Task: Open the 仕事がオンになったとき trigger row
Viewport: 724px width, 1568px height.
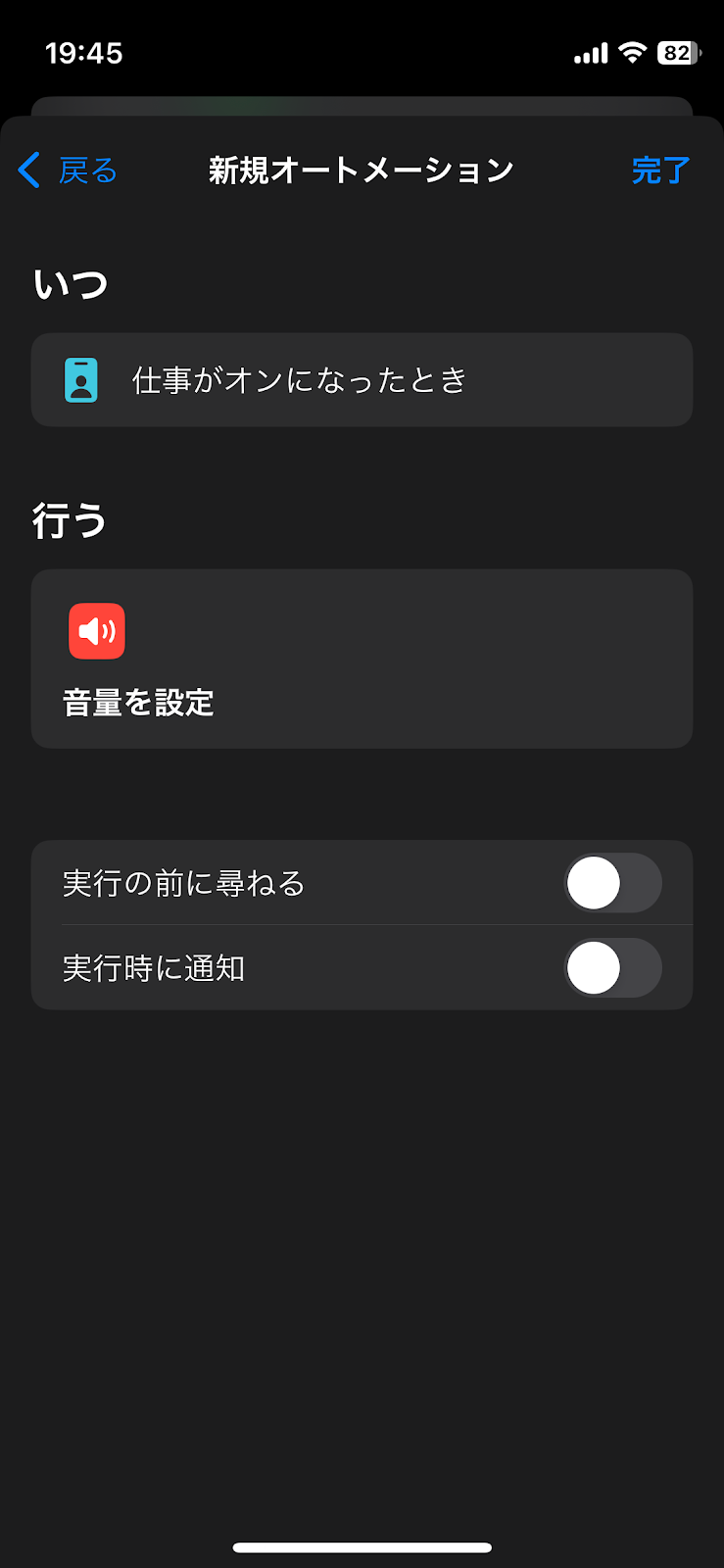Action: [362, 380]
